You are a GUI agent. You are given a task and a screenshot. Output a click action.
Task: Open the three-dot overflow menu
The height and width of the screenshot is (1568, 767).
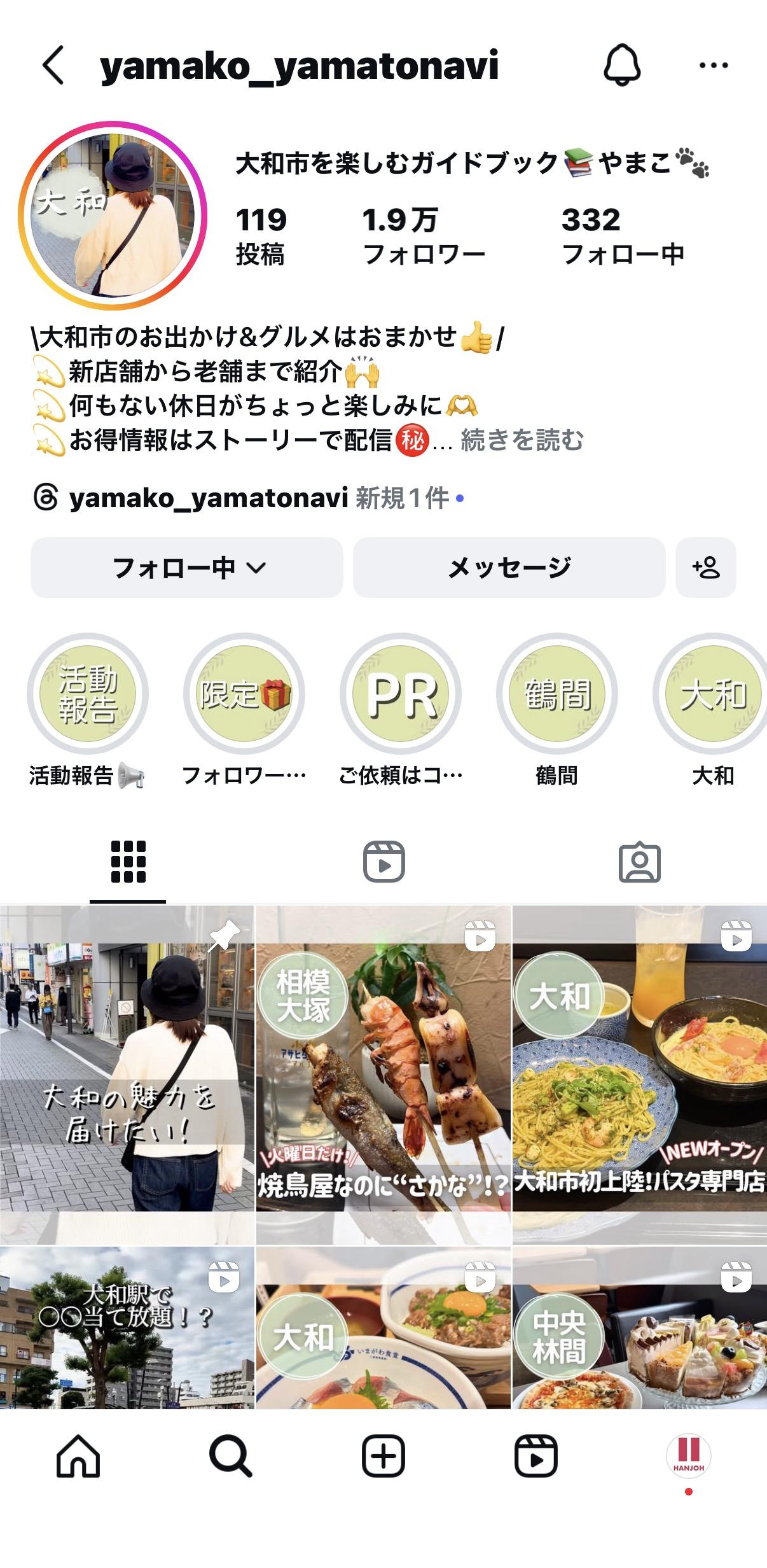(713, 65)
